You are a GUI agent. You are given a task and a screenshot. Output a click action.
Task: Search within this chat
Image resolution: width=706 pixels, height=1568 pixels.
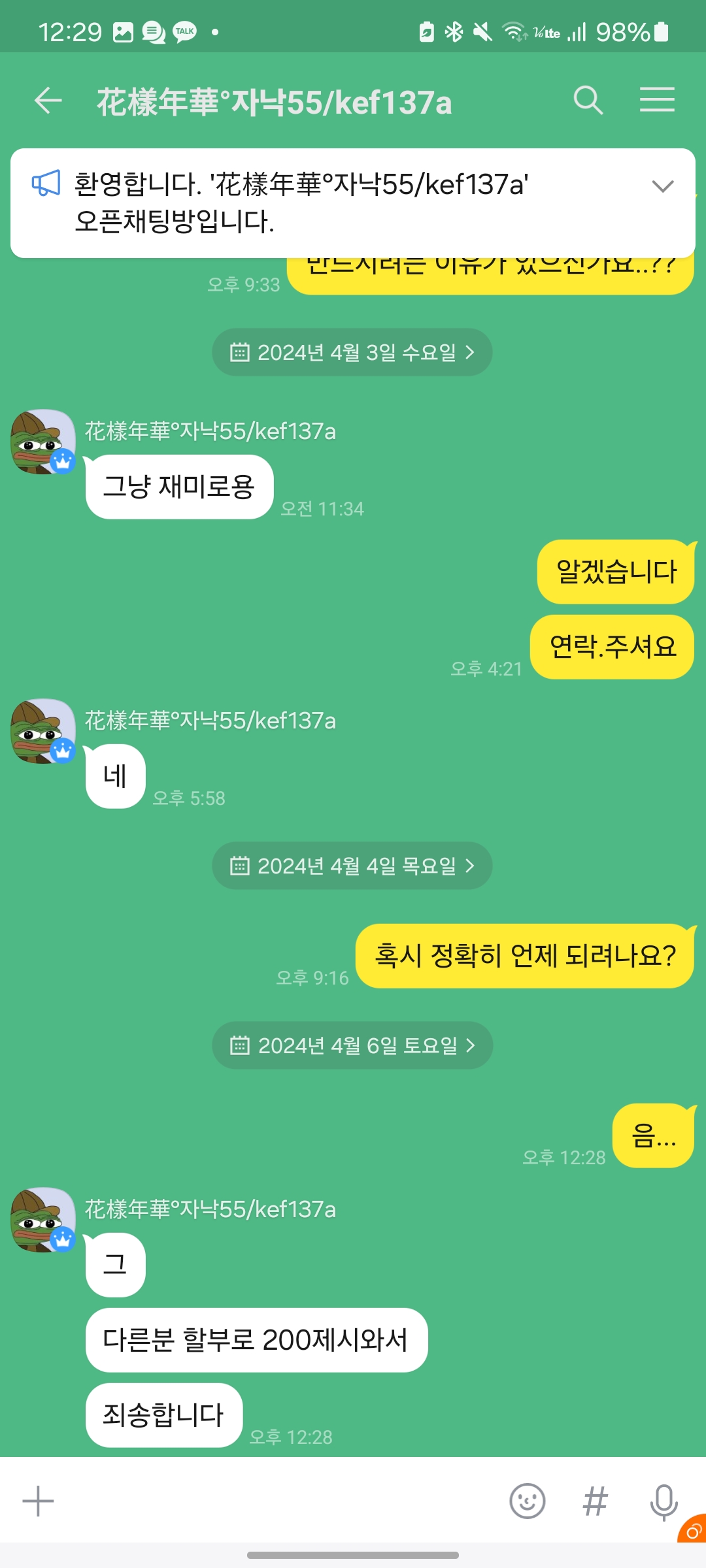pyautogui.click(x=588, y=101)
